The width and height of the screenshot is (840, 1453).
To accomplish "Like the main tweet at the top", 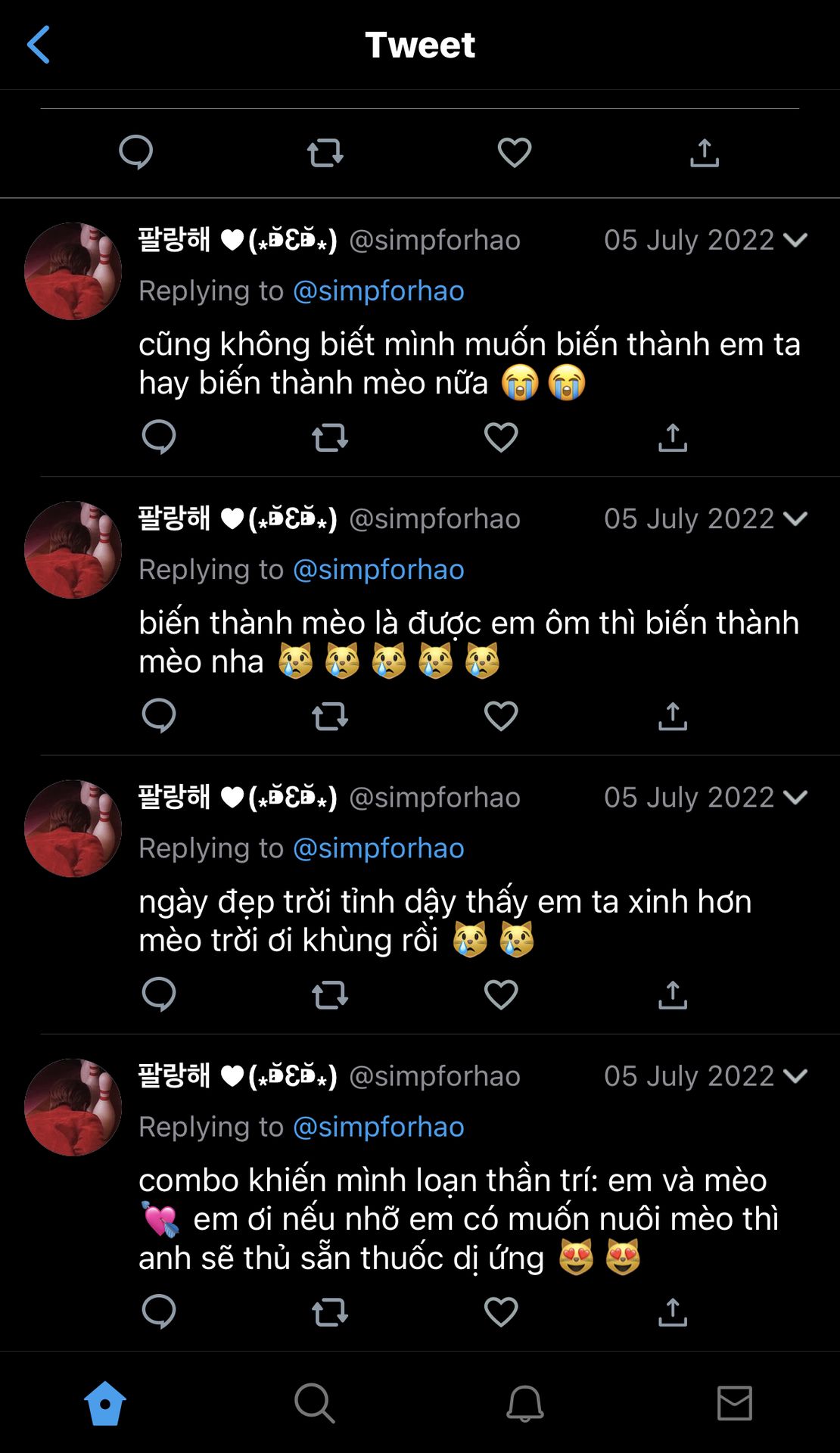I will pyautogui.click(x=514, y=153).
